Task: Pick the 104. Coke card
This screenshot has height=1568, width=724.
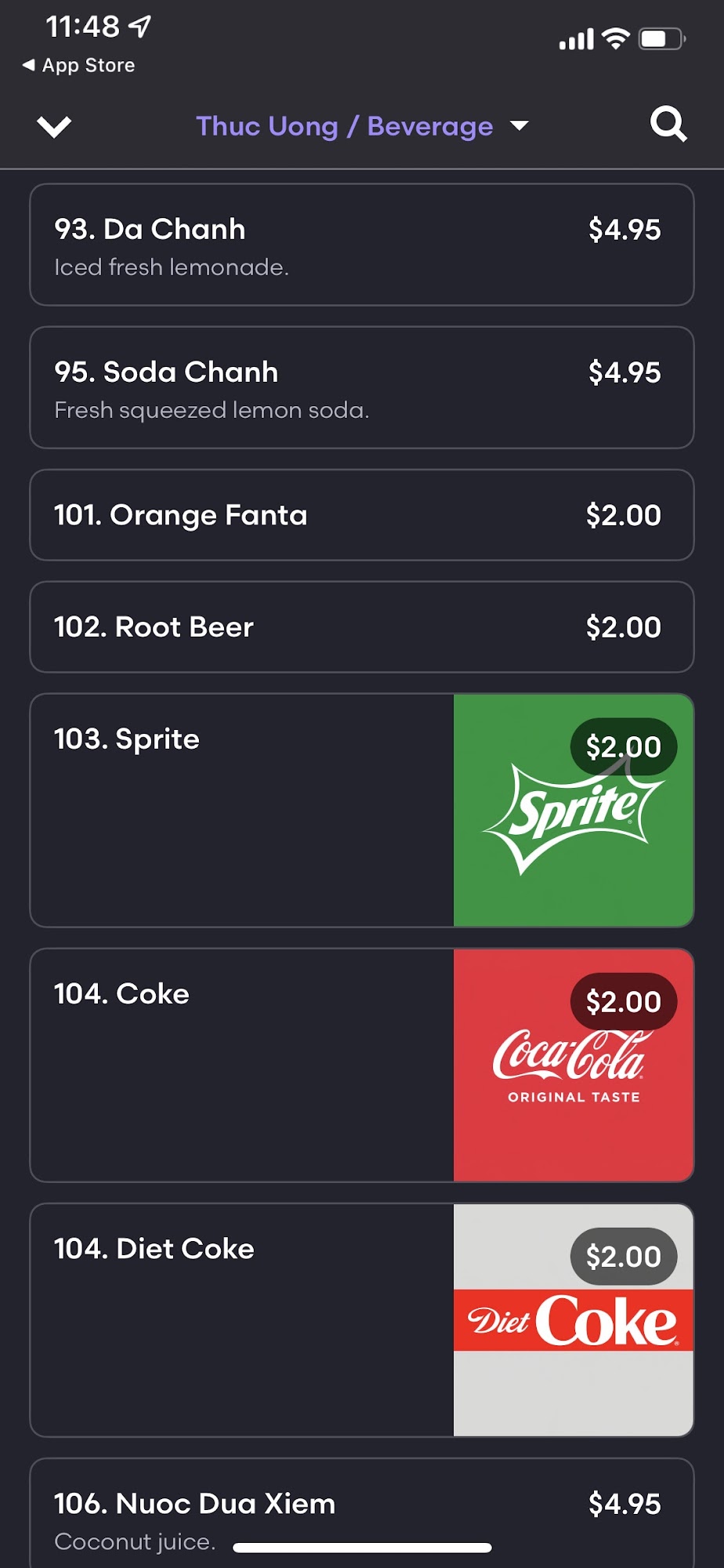Action: [x=361, y=1065]
